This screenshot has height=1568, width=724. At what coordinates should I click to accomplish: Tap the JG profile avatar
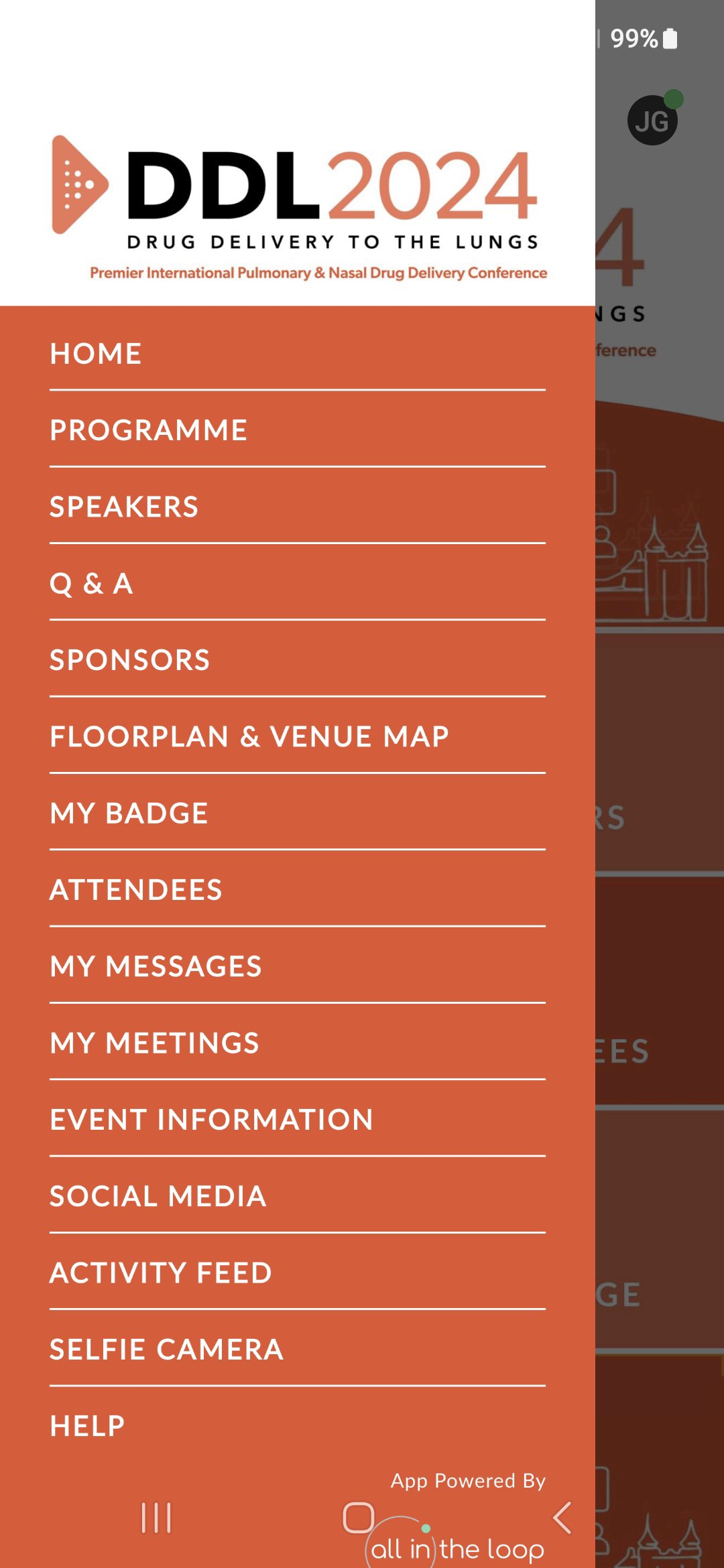click(x=653, y=120)
